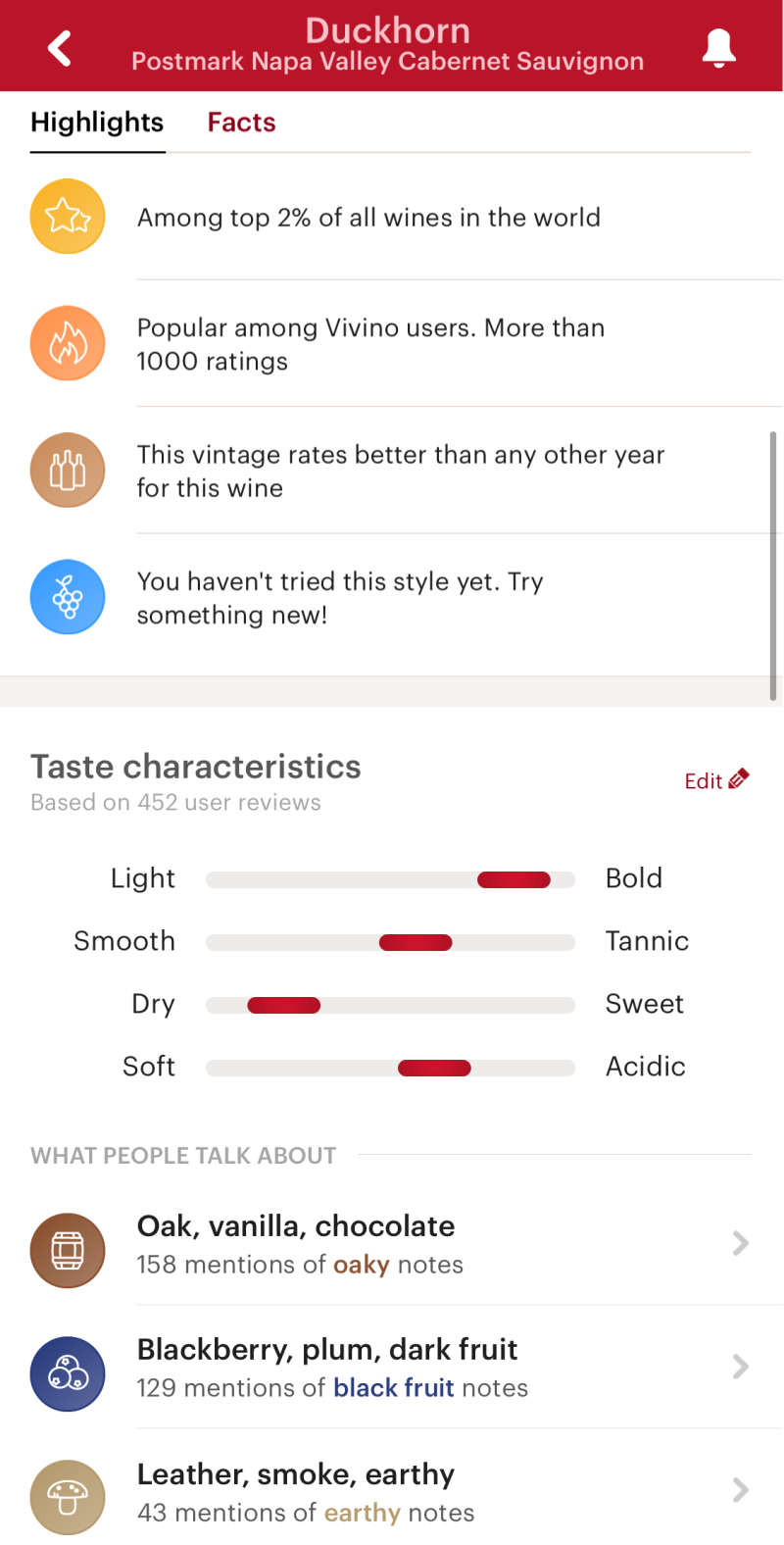
Task: Select the Highlights tab
Action: pos(97,123)
